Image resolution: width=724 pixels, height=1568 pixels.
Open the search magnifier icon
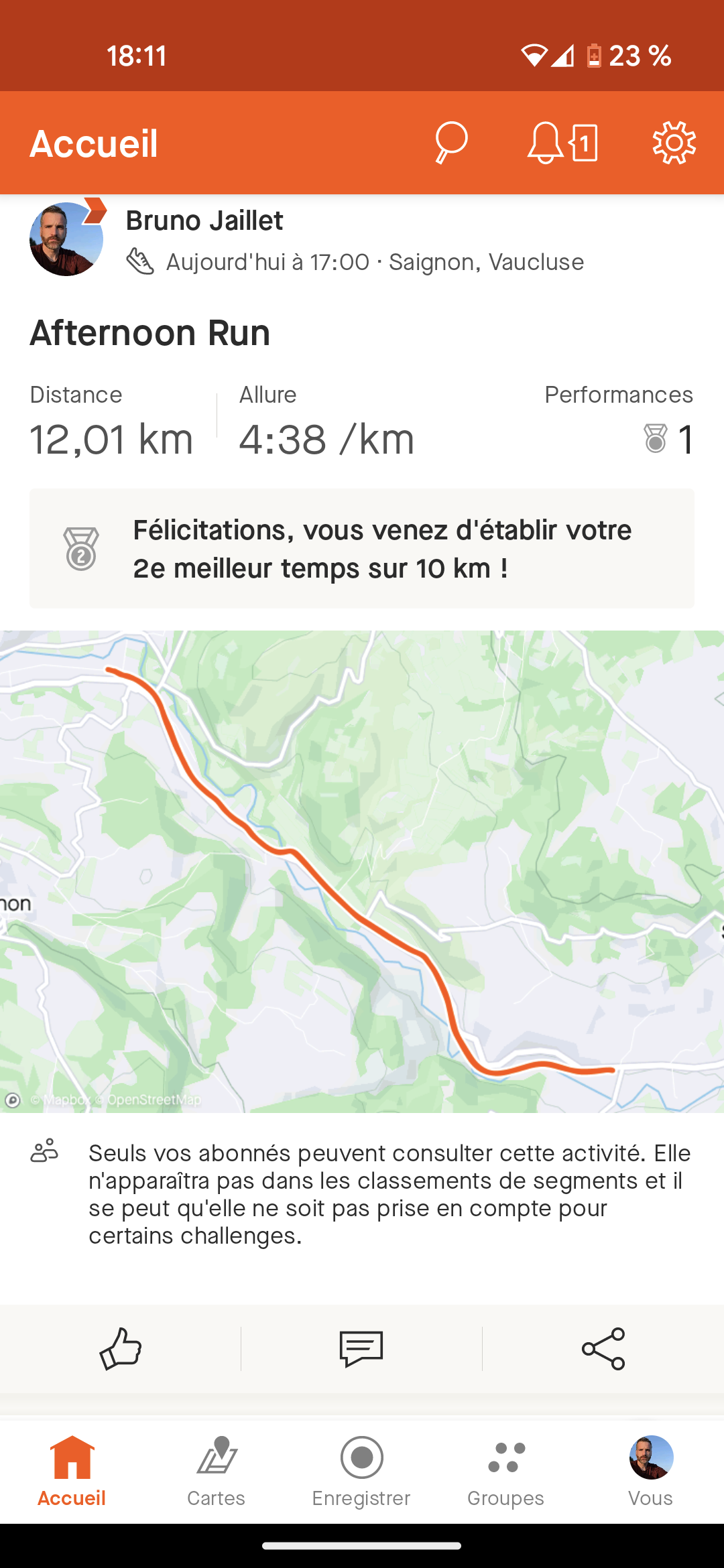[451, 143]
